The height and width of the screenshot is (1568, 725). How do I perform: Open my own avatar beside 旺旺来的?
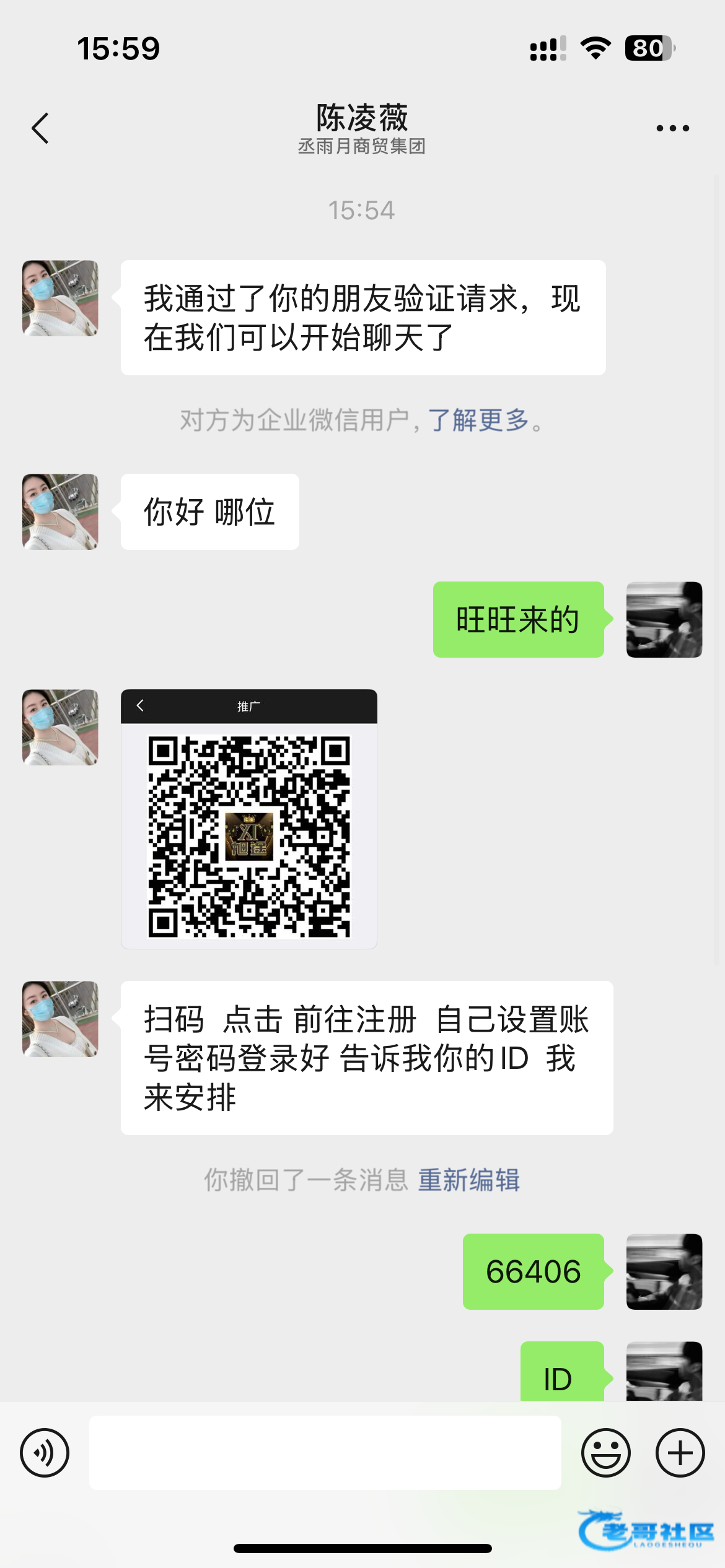pos(664,619)
